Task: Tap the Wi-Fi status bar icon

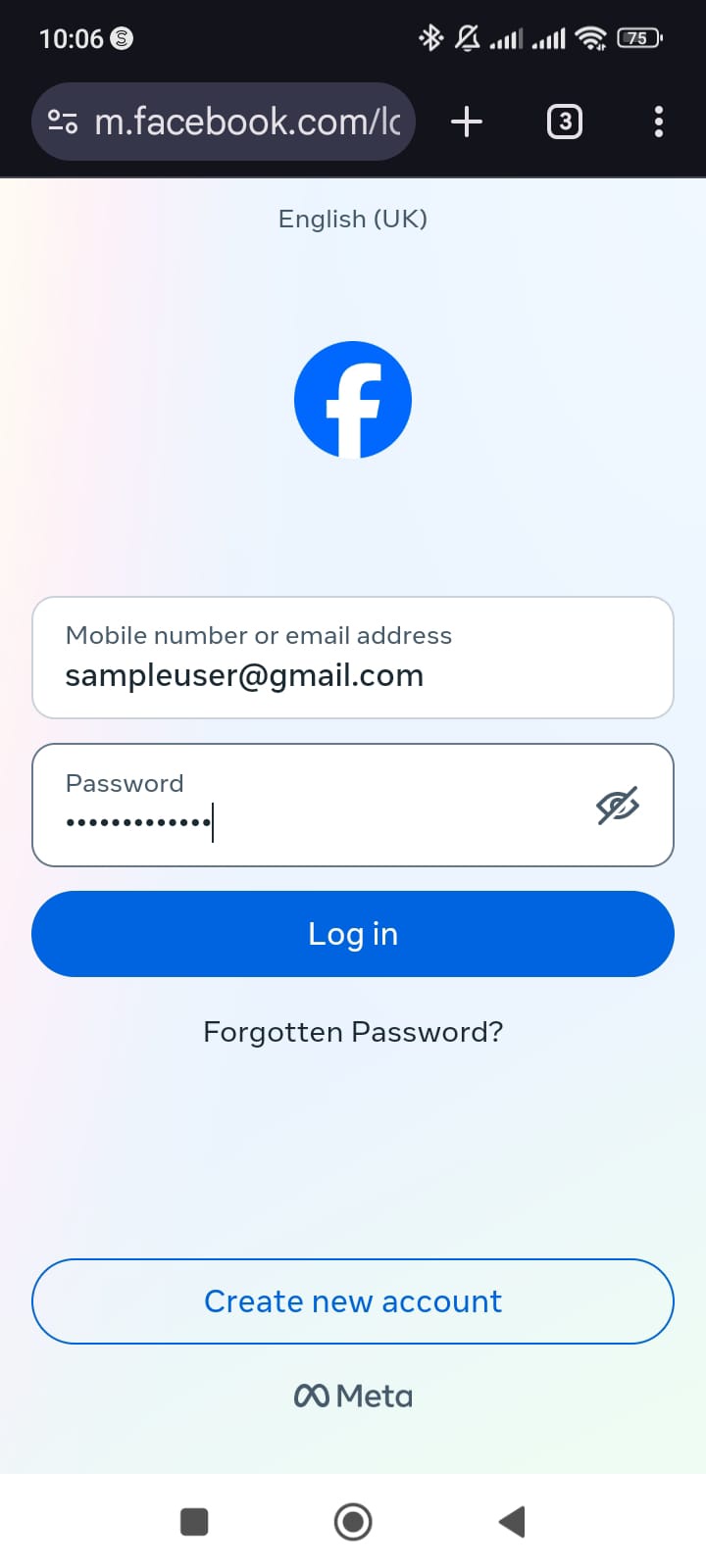Action: [x=588, y=38]
